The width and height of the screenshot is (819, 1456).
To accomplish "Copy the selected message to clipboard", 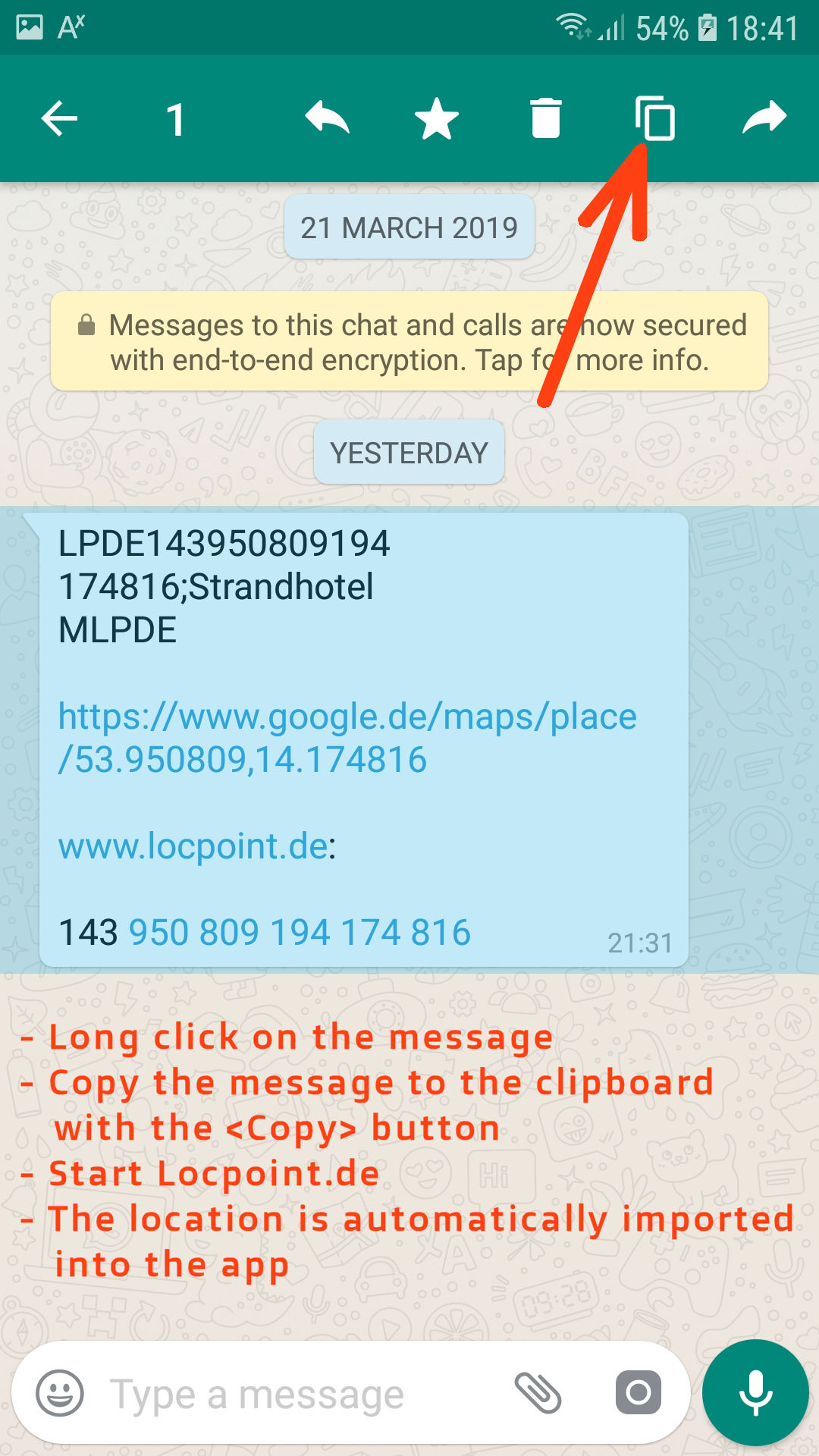I will click(654, 118).
